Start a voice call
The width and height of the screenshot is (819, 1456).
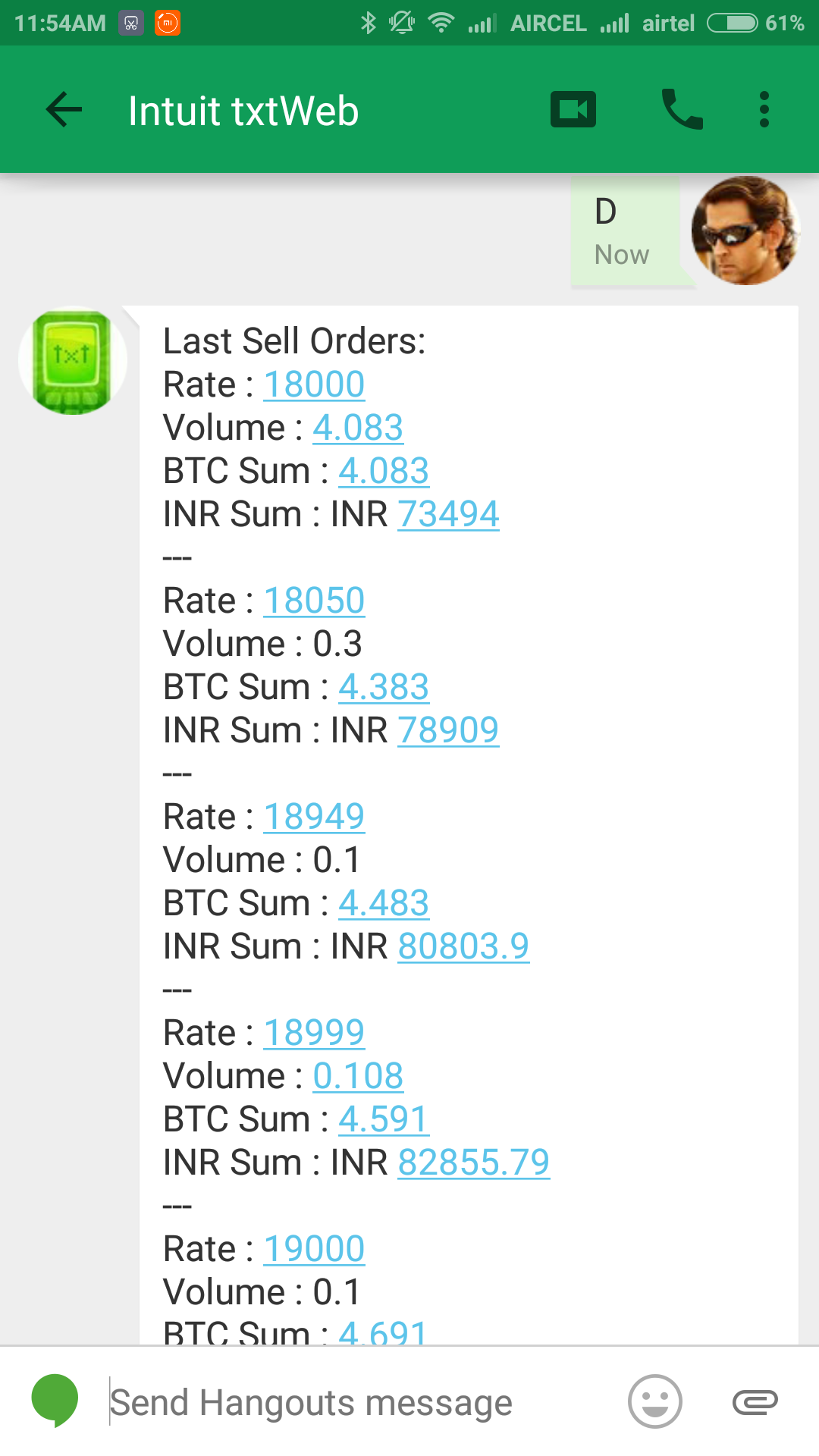pyautogui.click(x=682, y=110)
